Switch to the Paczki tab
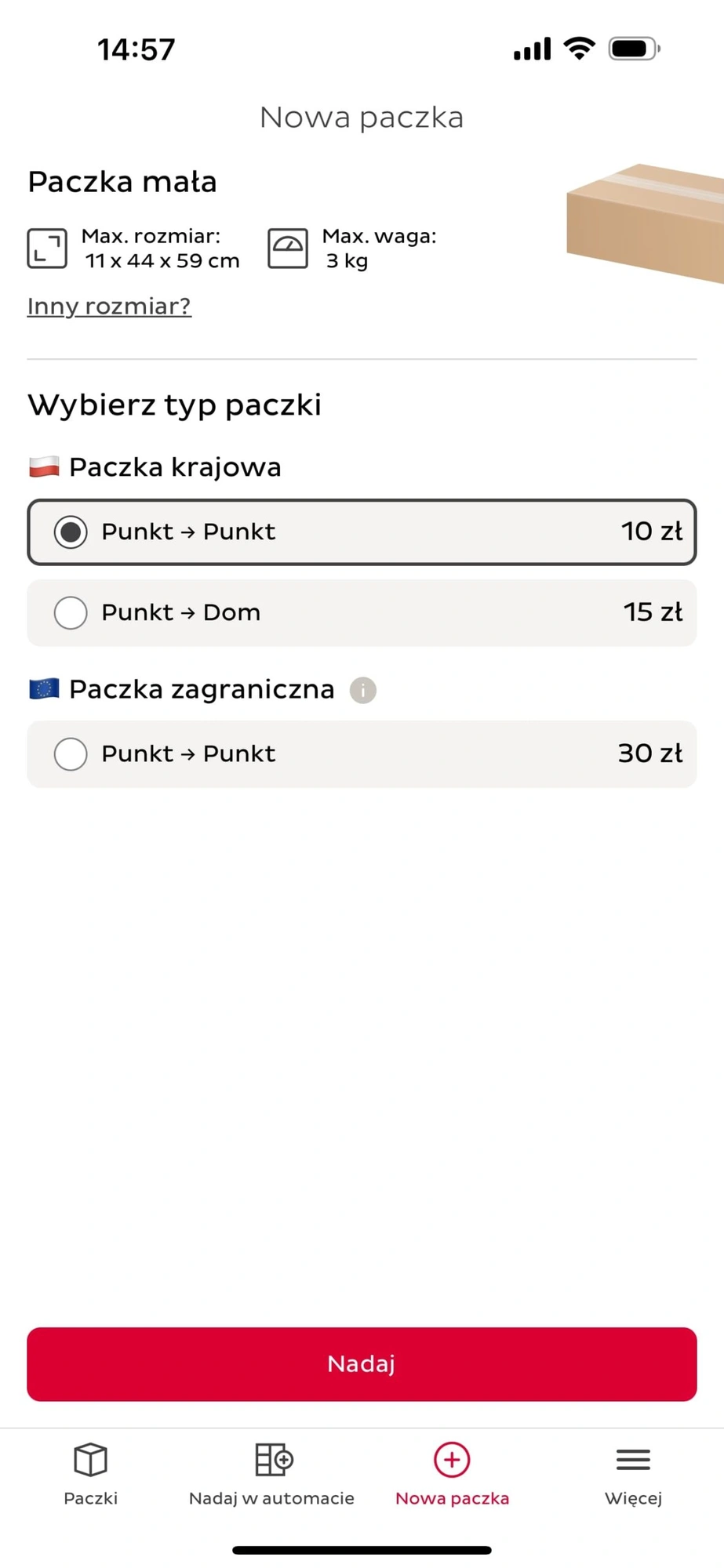This screenshot has width=724, height=1568. pos(90,1474)
